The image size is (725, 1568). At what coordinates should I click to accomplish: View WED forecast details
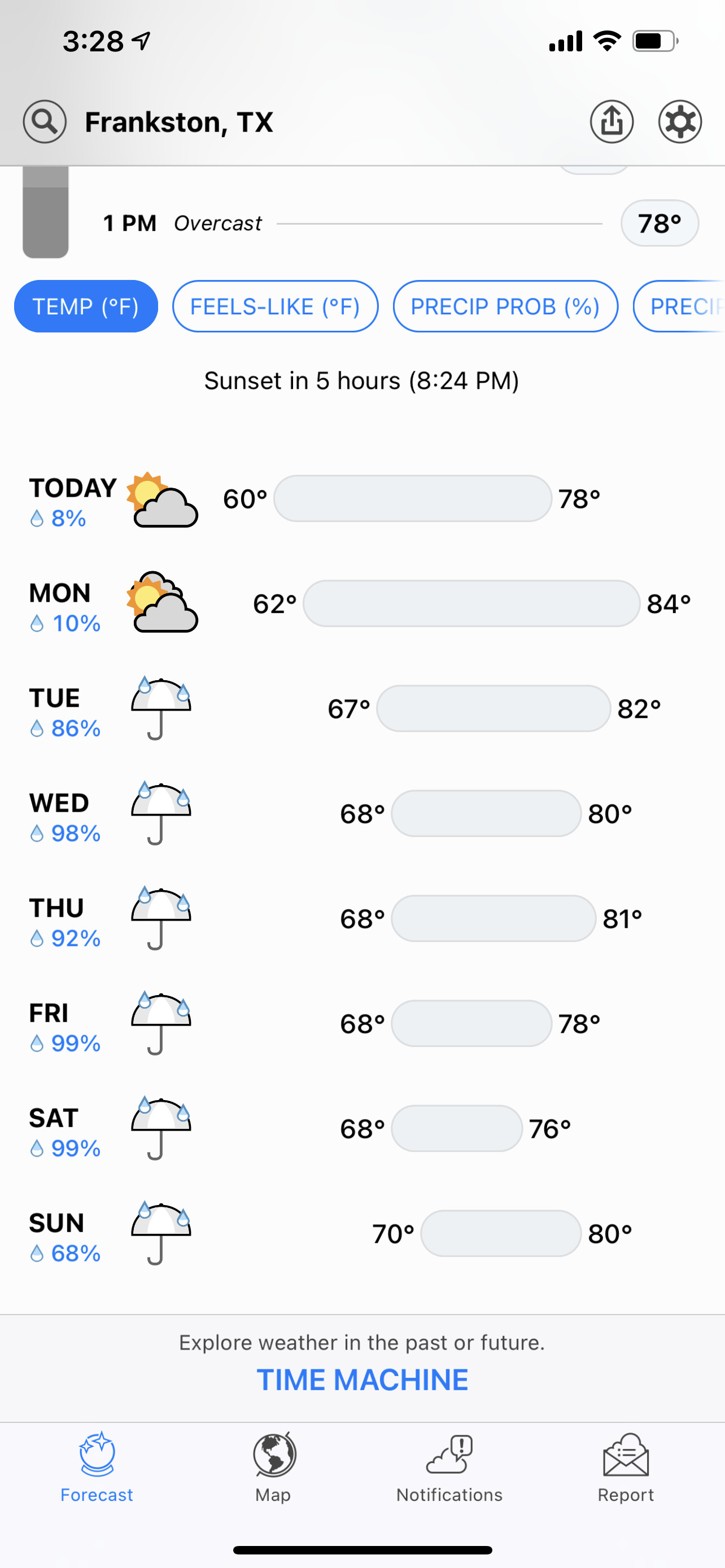point(362,814)
